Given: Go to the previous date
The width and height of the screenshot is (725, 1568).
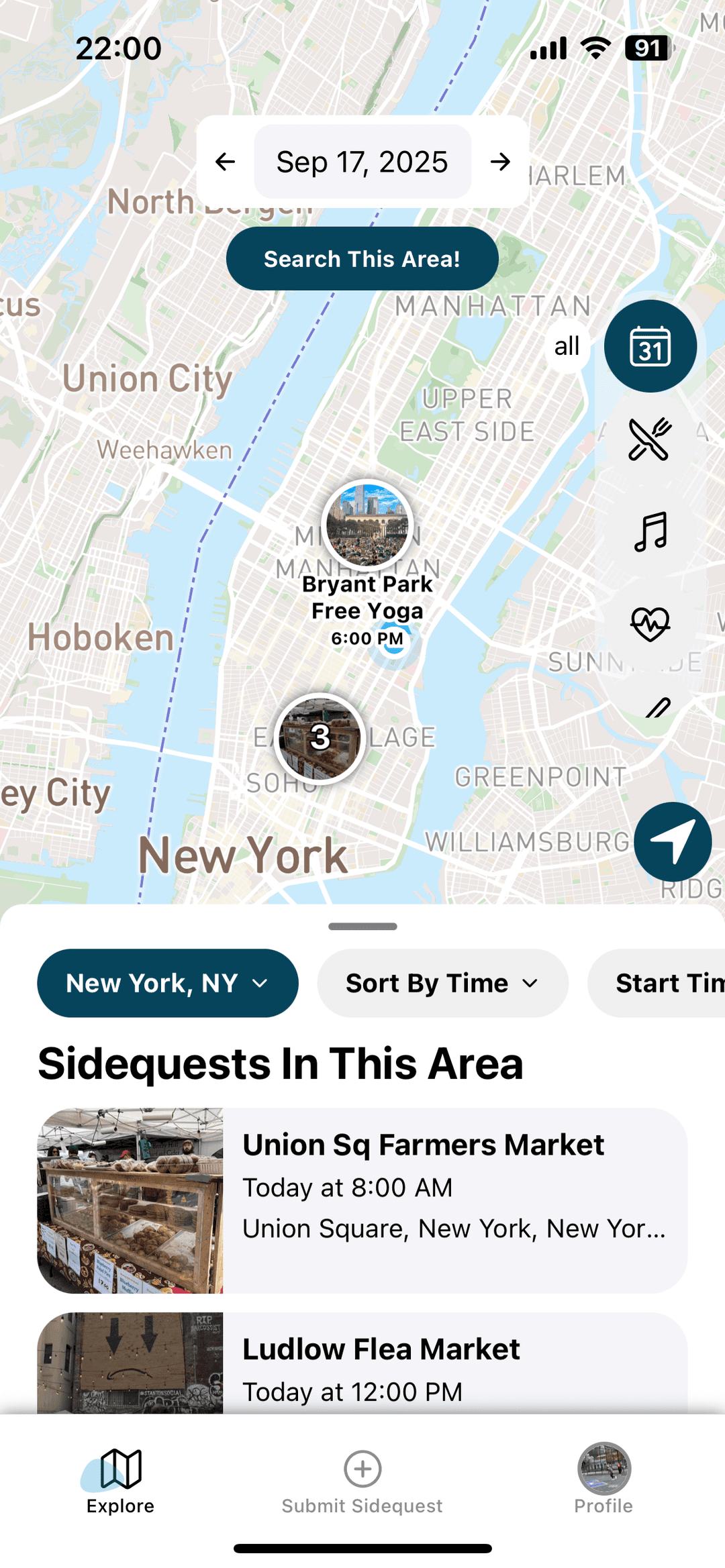Looking at the screenshot, I should (x=225, y=162).
